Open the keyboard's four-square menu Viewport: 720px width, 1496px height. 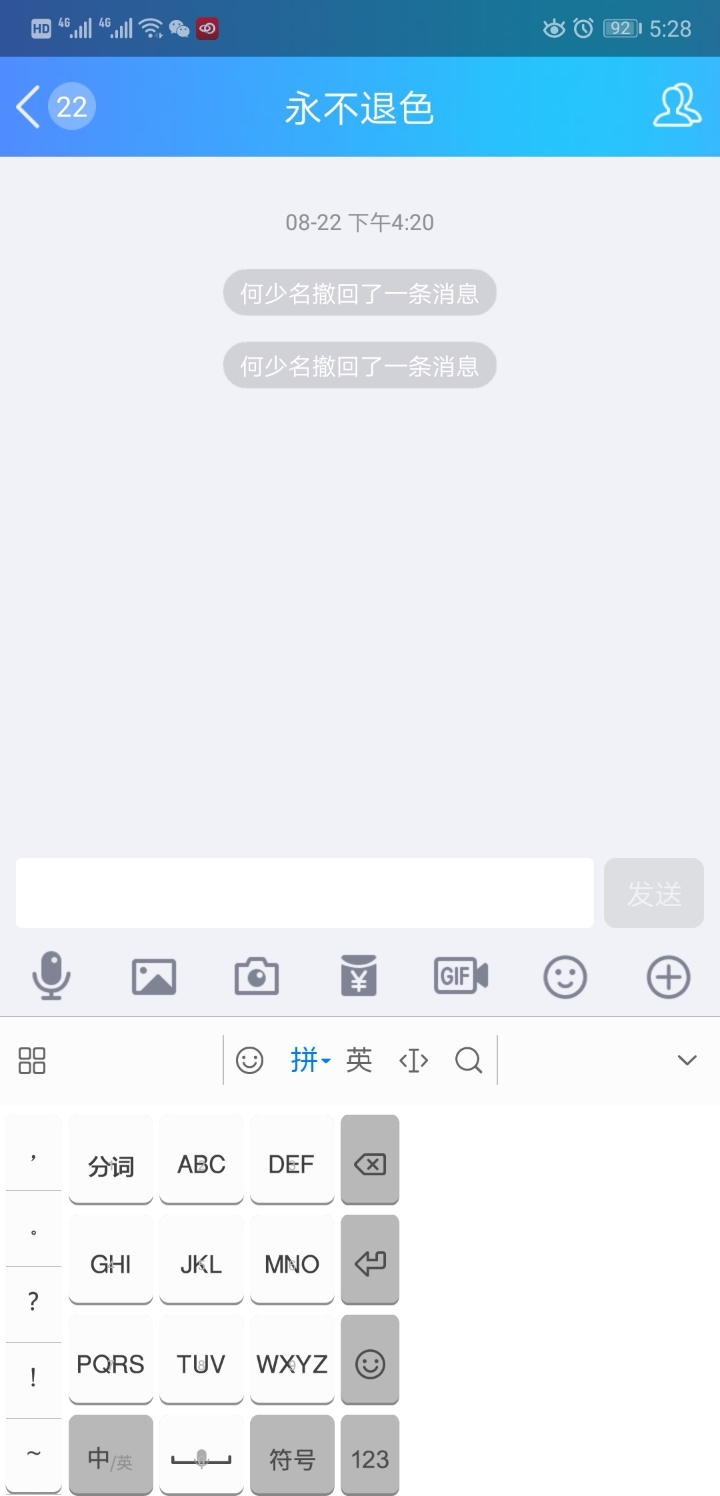[32, 1061]
